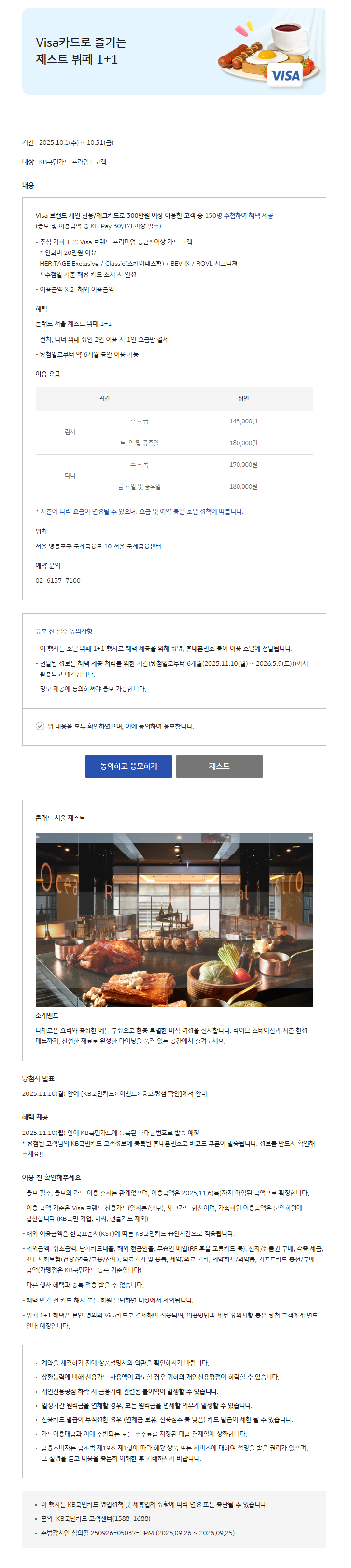Tap the 동의하고 응모하기 button
The width and height of the screenshot is (351, 1568).
coord(128,766)
